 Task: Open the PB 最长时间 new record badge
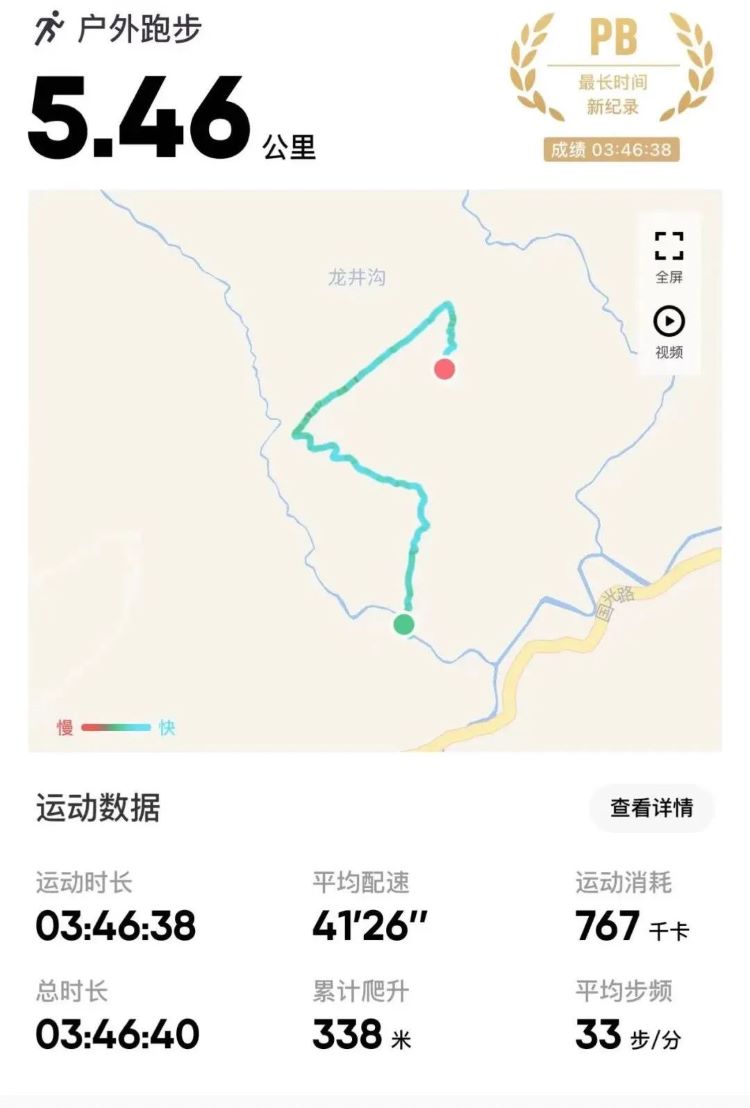[612, 80]
